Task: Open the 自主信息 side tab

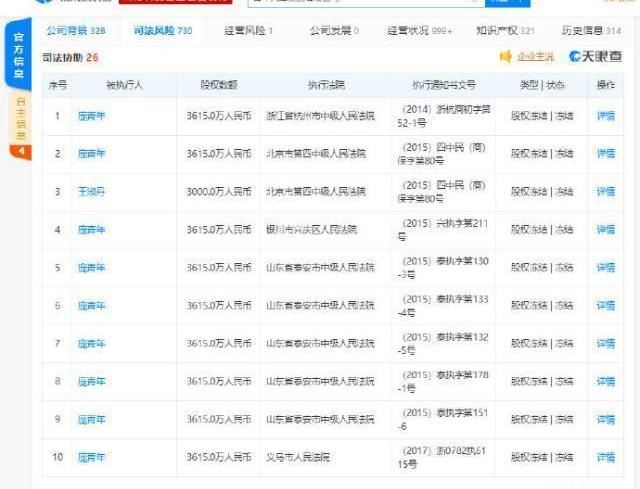Action: point(20,121)
